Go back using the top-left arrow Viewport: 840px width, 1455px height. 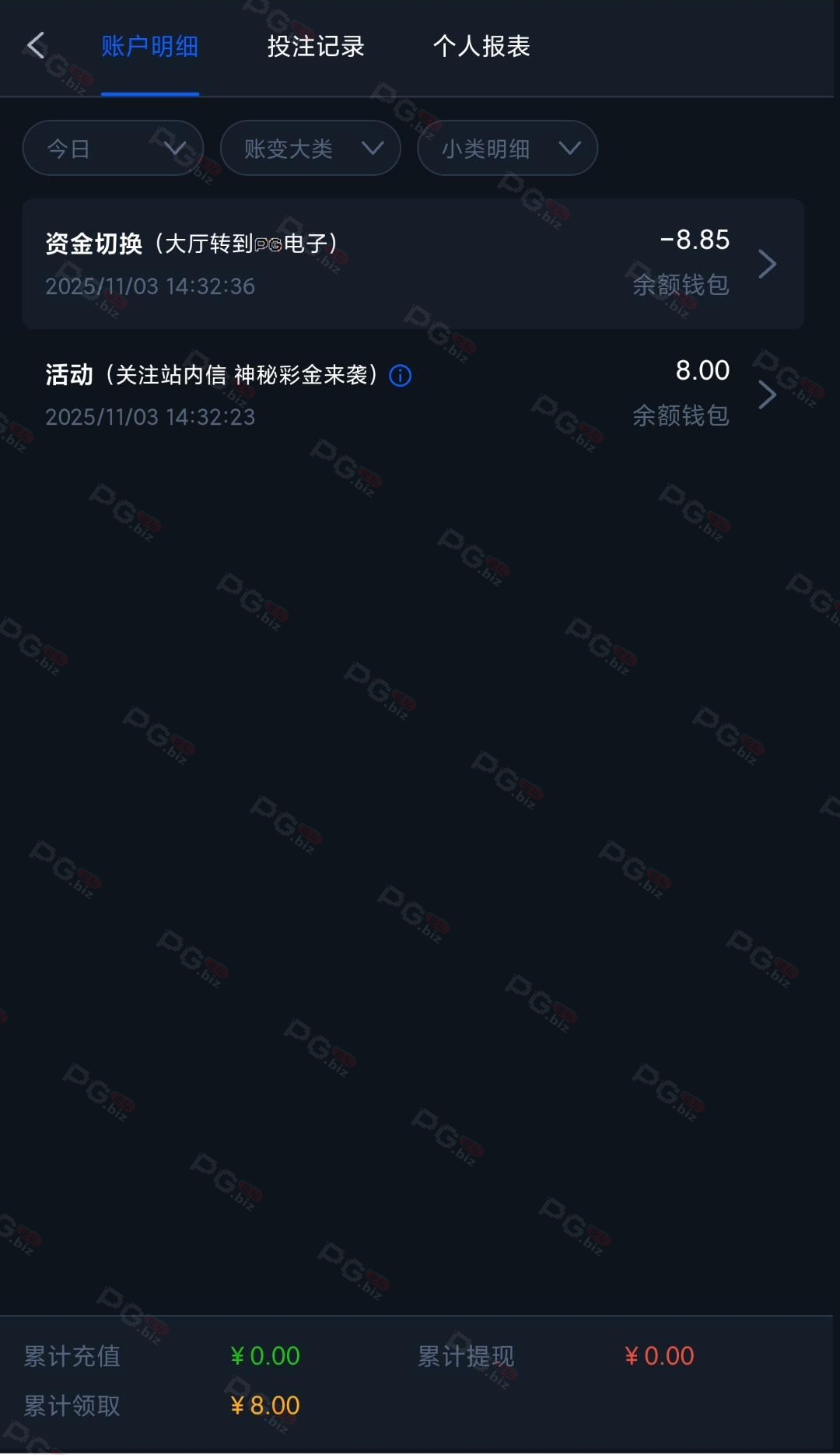click(x=36, y=46)
